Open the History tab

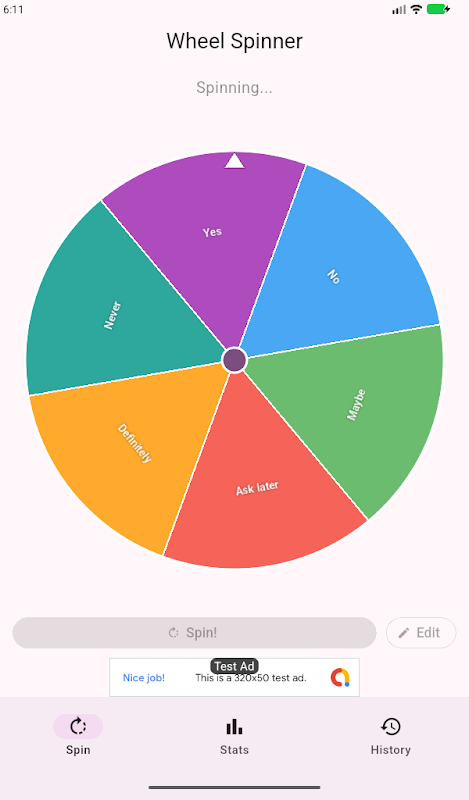[390, 736]
